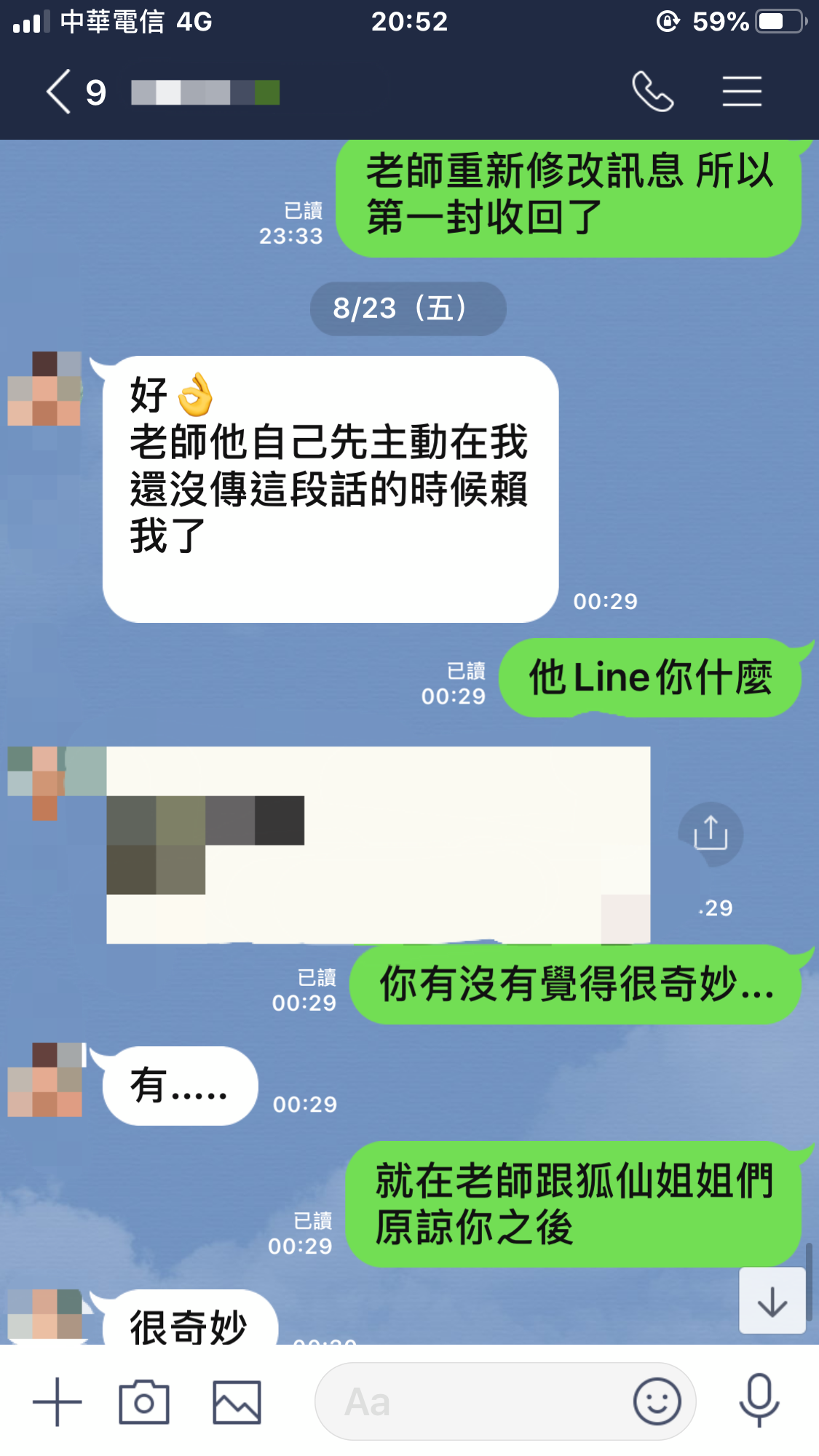Jump to the latest message with the down arrow
Viewport: 819px width, 1456px height.
point(772,1301)
